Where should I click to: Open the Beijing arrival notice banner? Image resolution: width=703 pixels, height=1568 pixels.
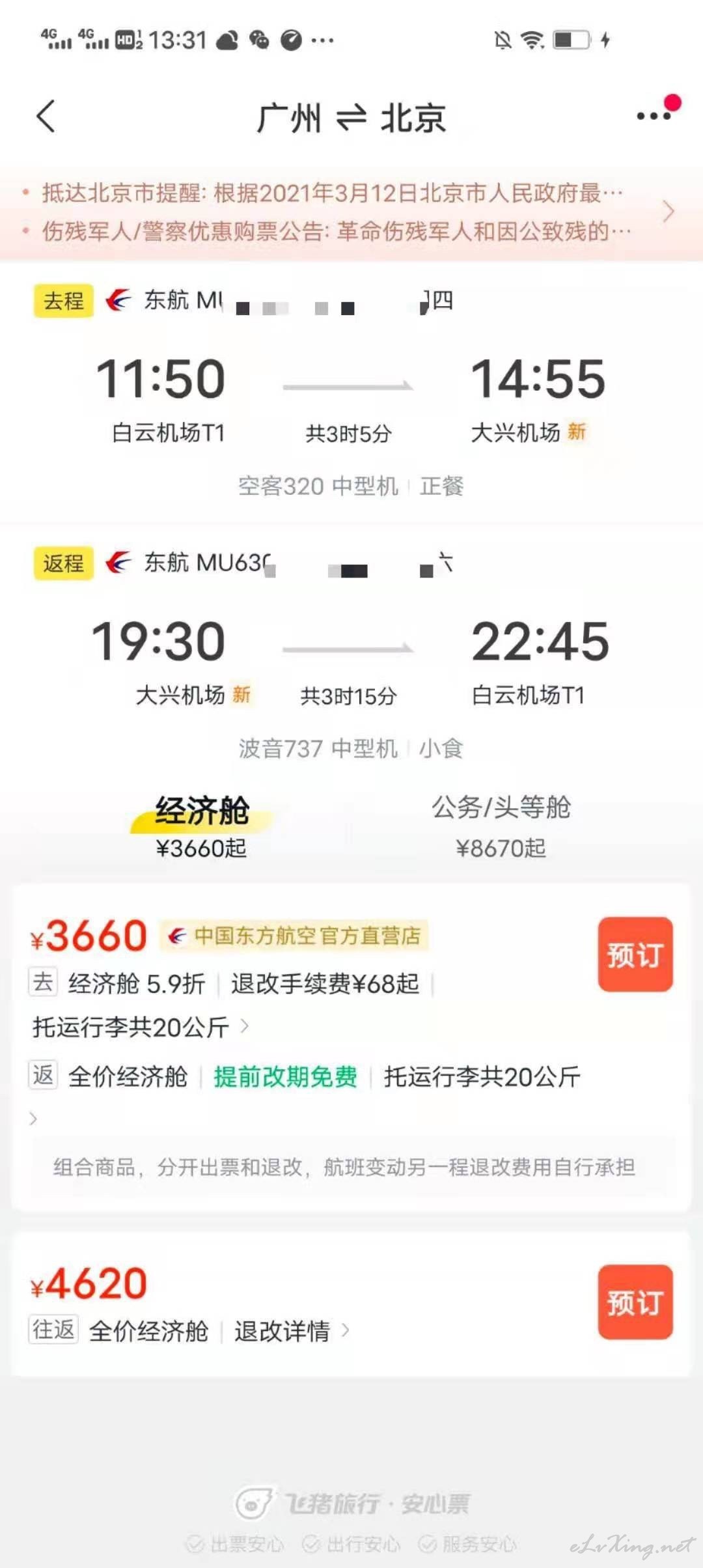point(351,212)
